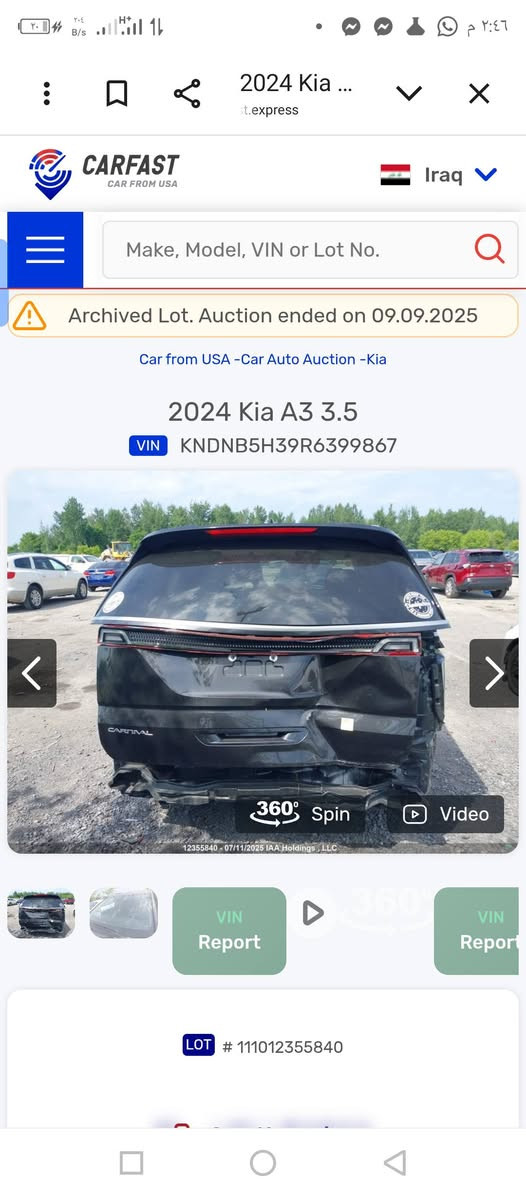
Task: Expand the page title dropdown chevron
Action: pos(409,93)
